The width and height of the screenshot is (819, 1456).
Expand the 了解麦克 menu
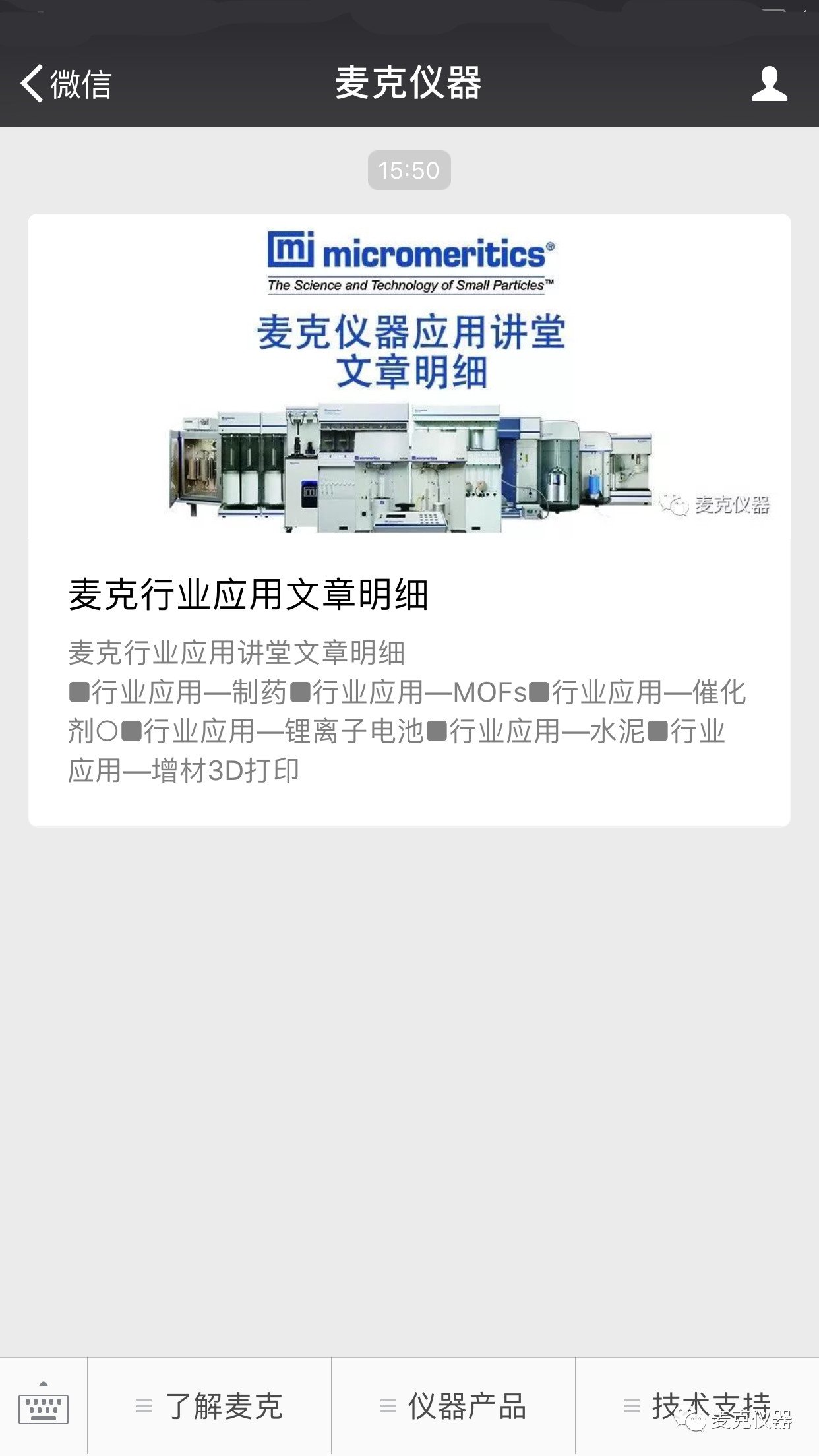point(210,1407)
